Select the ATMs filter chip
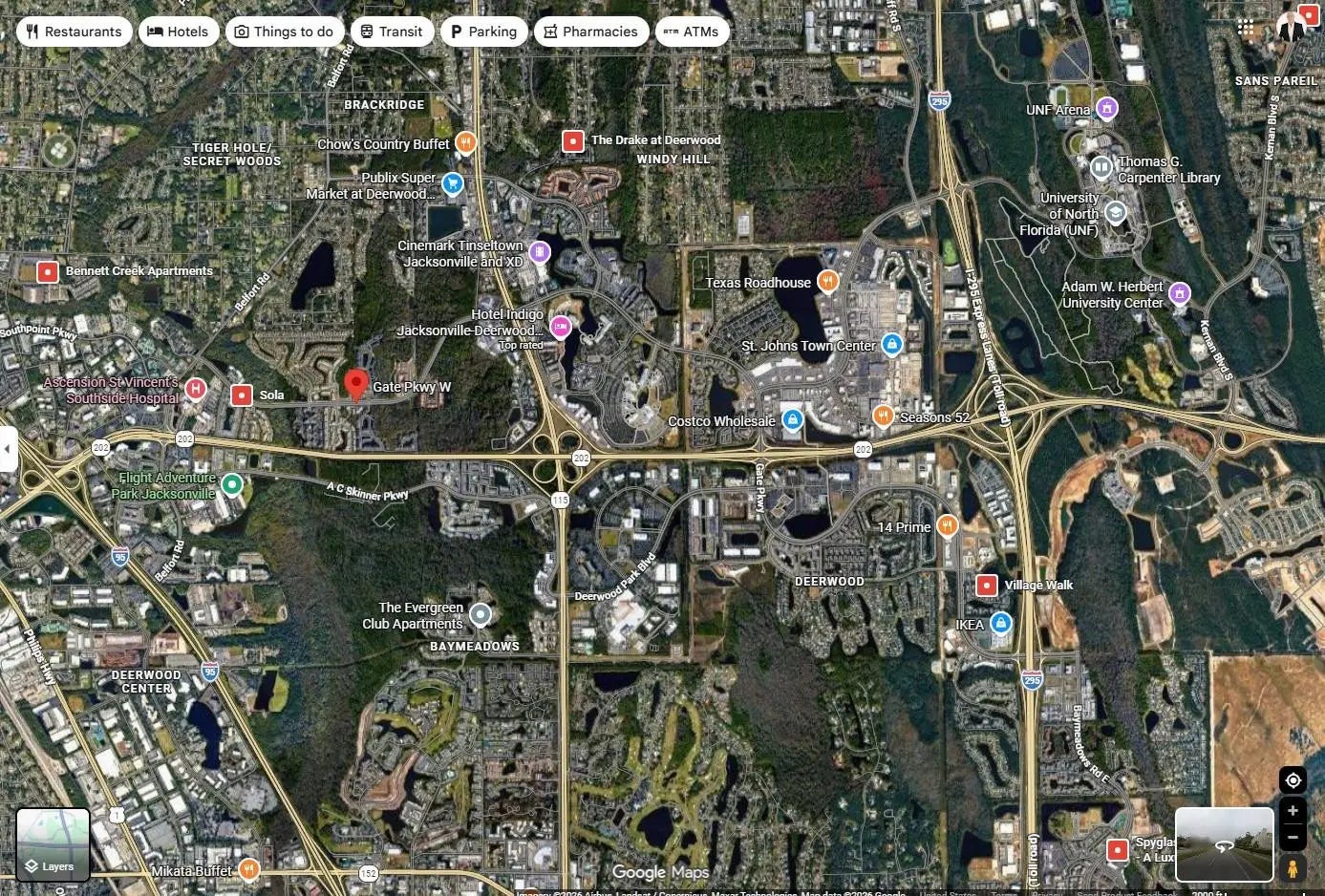 pyautogui.click(x=691, y=32)
